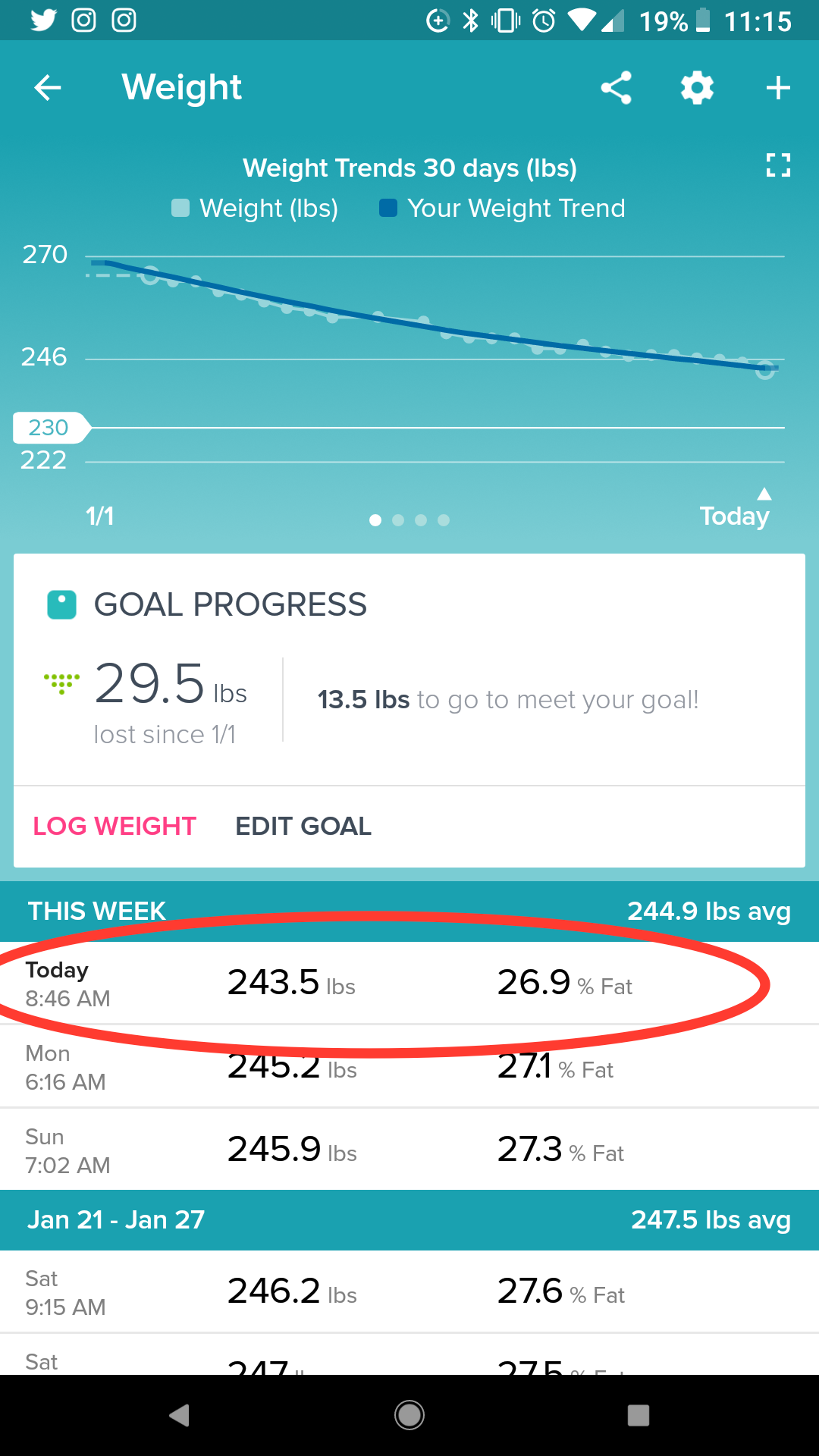Tap EDIT GOAL
This screenshot has height=1456, width=819.
point(303,826)
